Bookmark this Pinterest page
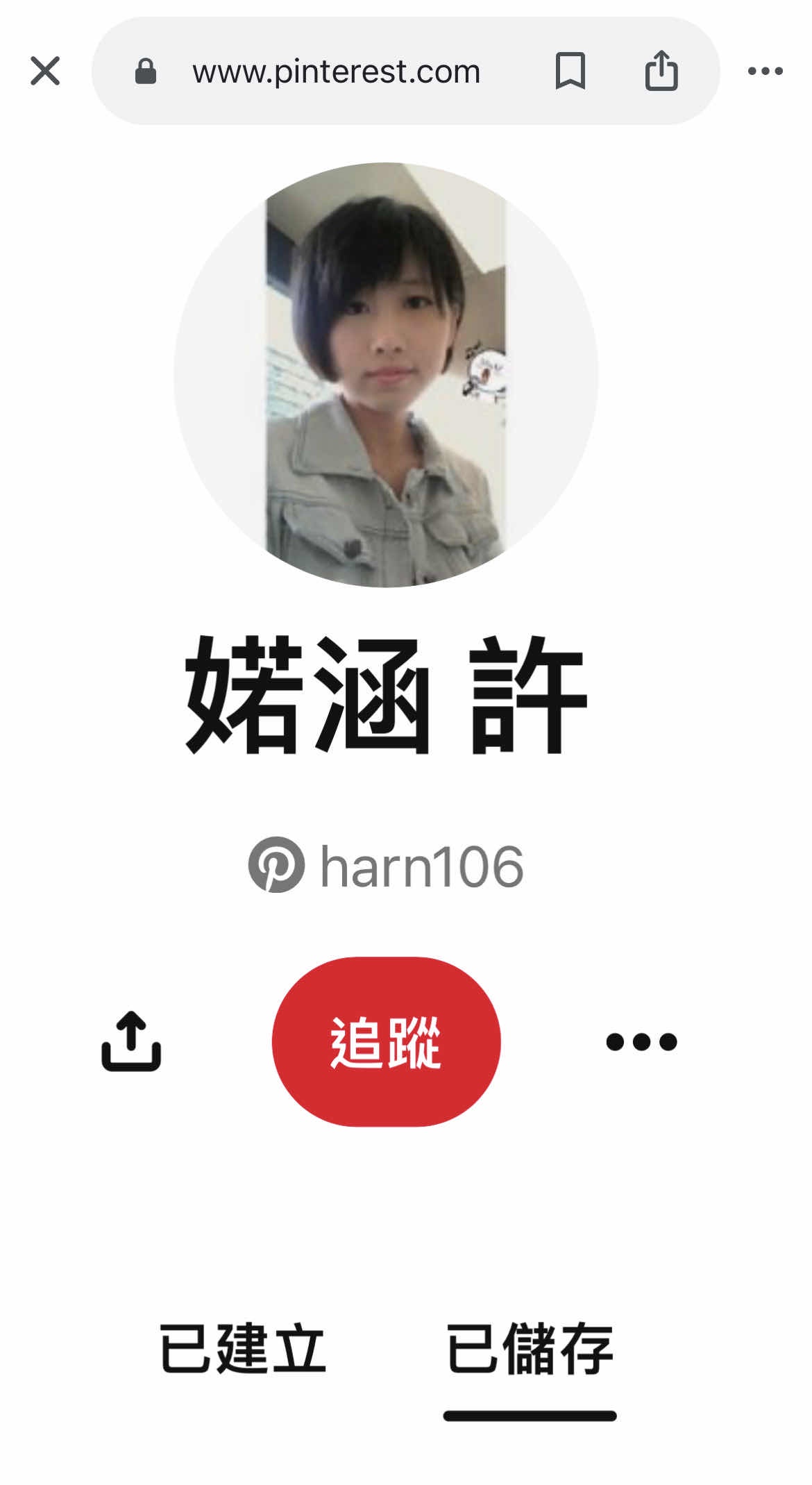 click(x=570, y=71)
